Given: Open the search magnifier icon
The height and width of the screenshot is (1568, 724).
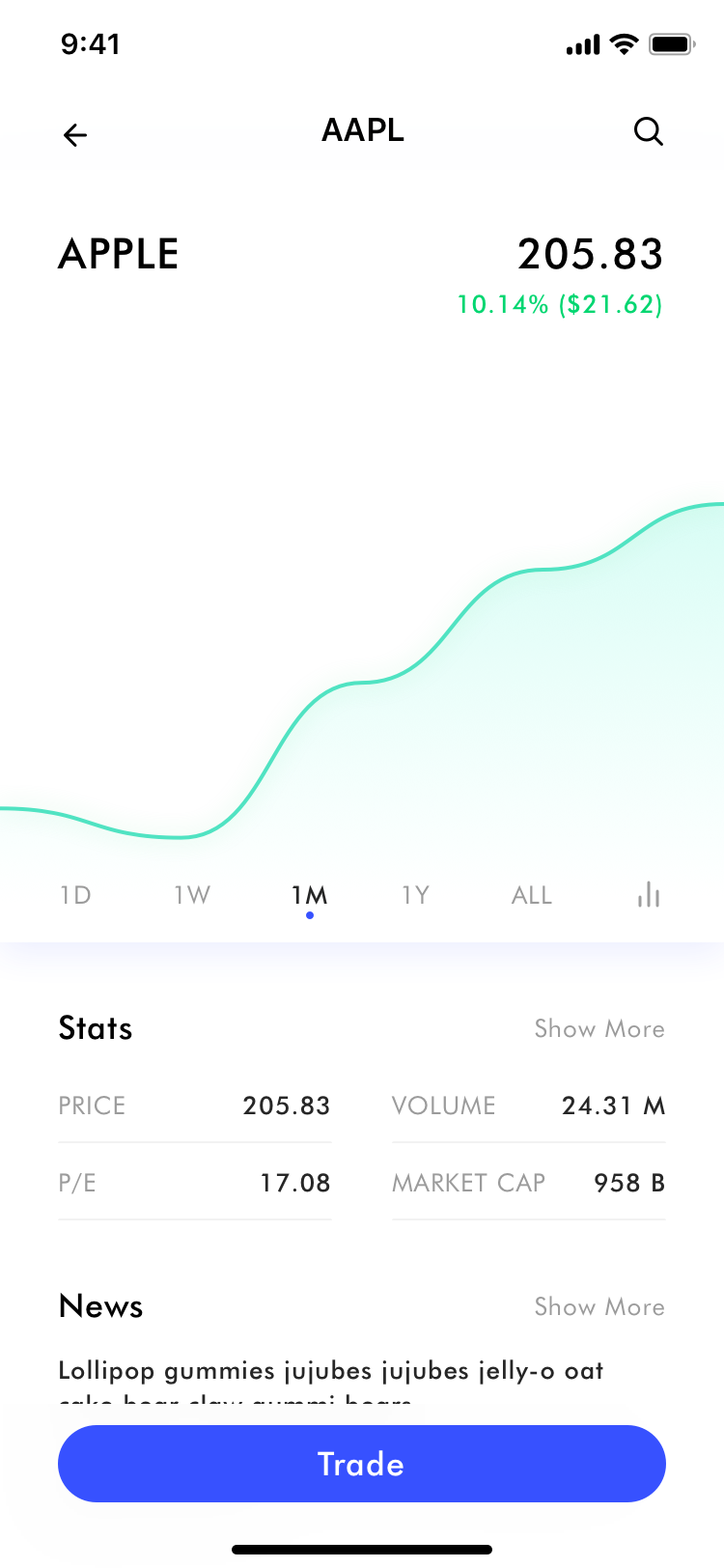Looking at the screenshot, I should coord(648,131).
